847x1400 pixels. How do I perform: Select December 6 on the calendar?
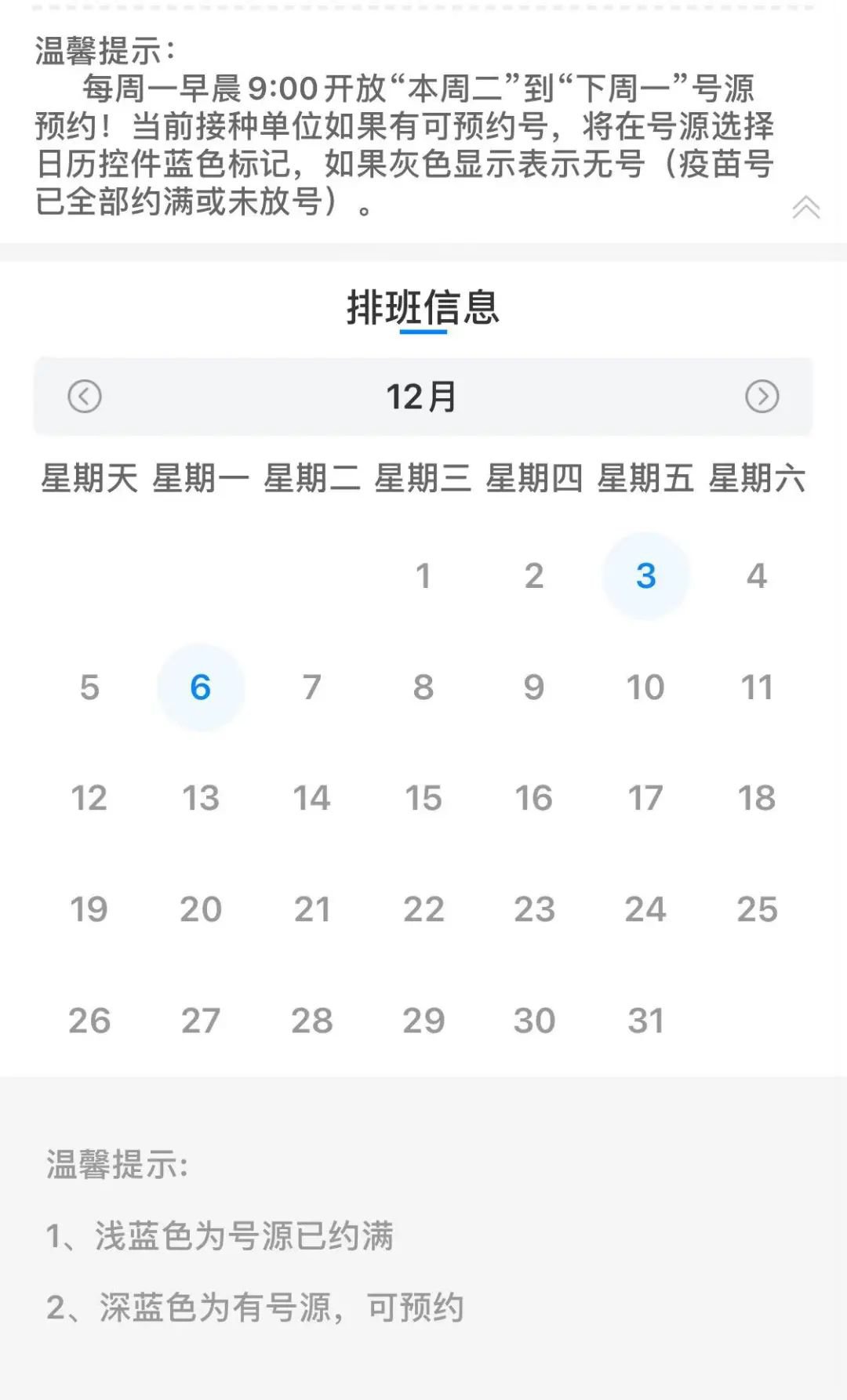tap(201, 687)
